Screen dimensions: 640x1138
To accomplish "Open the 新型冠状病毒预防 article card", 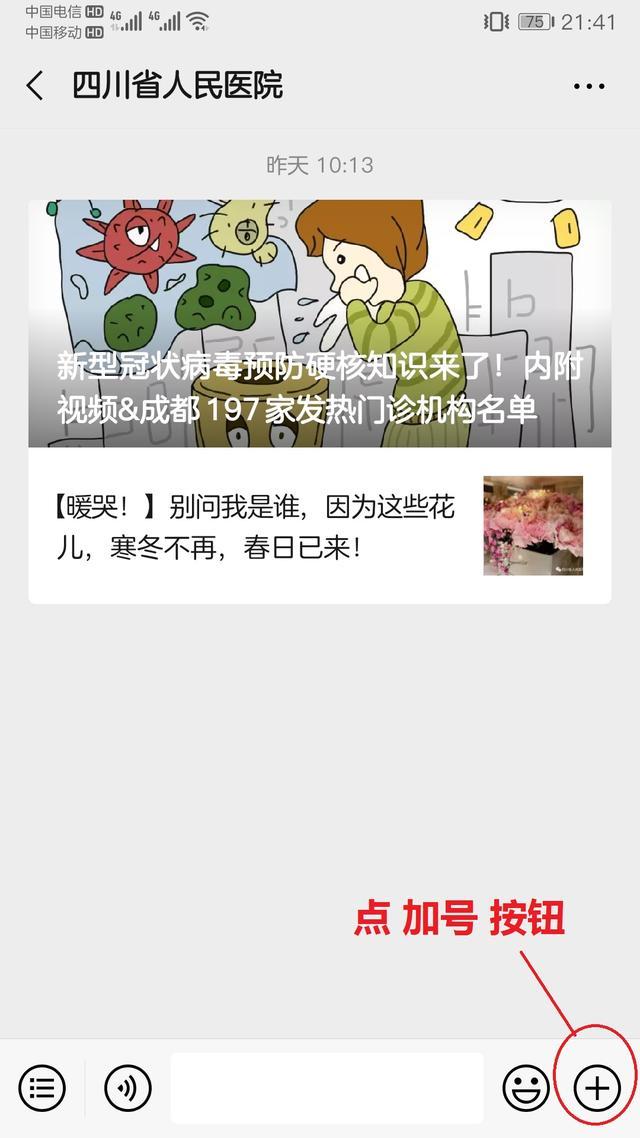I will coord(320,324).
